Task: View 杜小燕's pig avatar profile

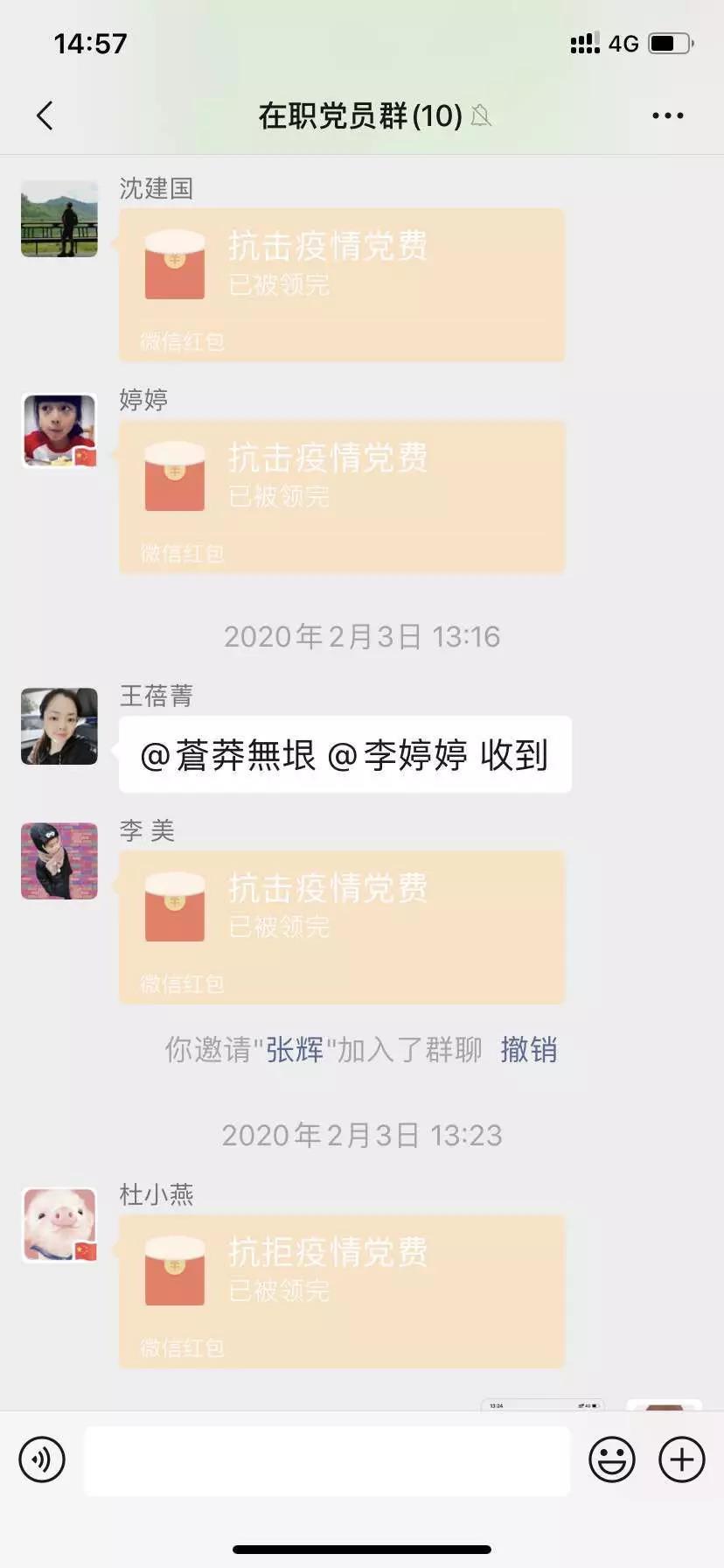Action: click(59, 1225)
